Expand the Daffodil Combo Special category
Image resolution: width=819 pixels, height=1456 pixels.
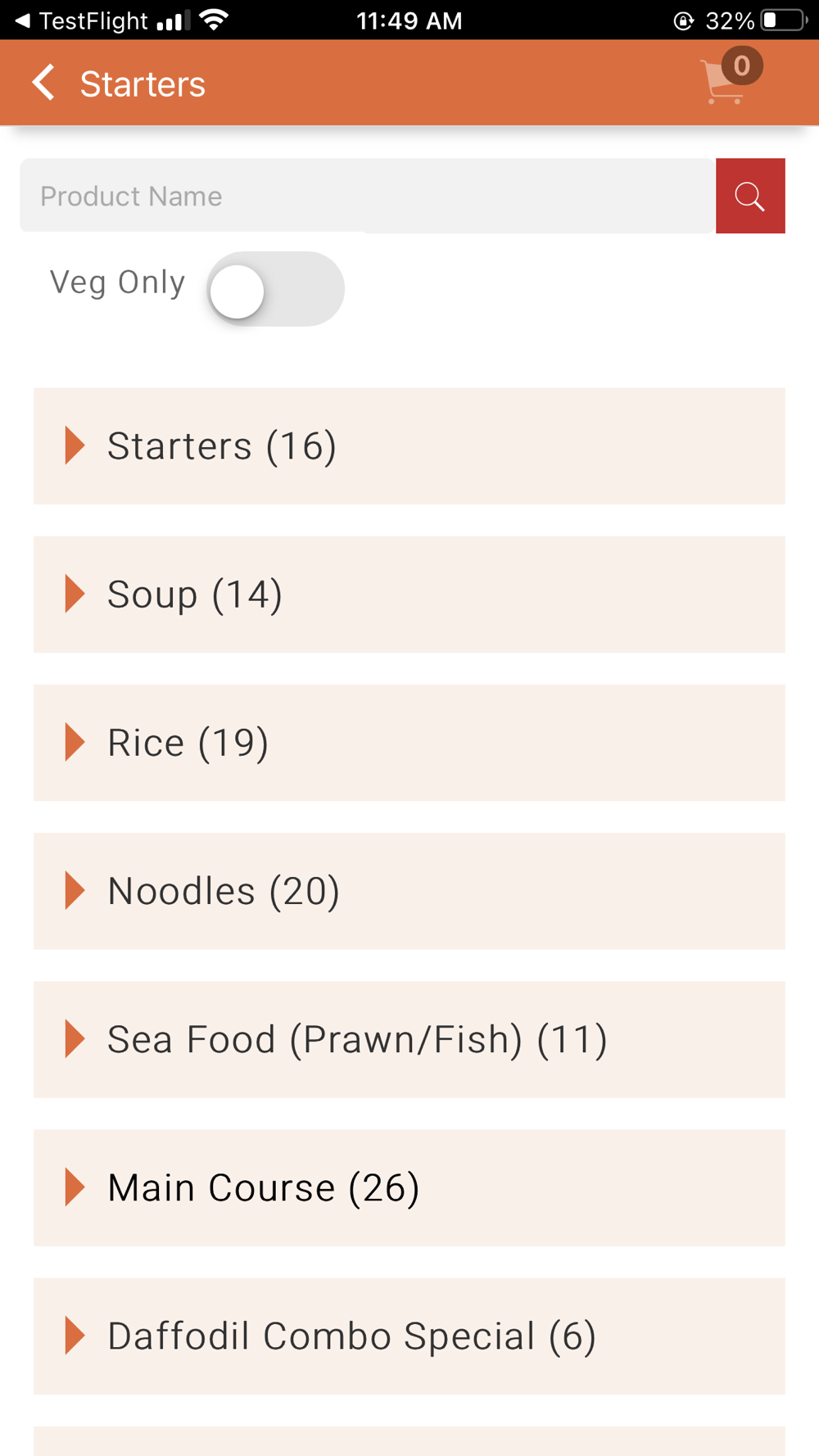pos(409,1336)
